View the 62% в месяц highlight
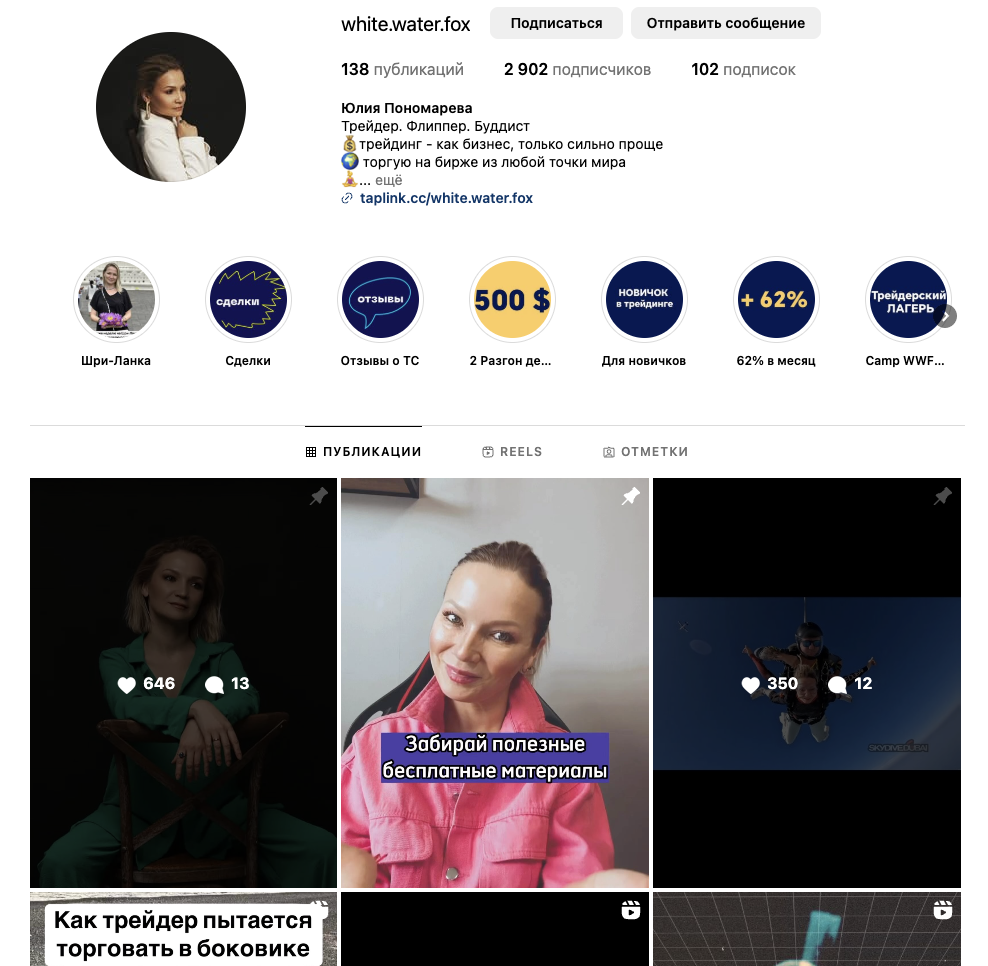988x966 pixels. coord(776,300)
